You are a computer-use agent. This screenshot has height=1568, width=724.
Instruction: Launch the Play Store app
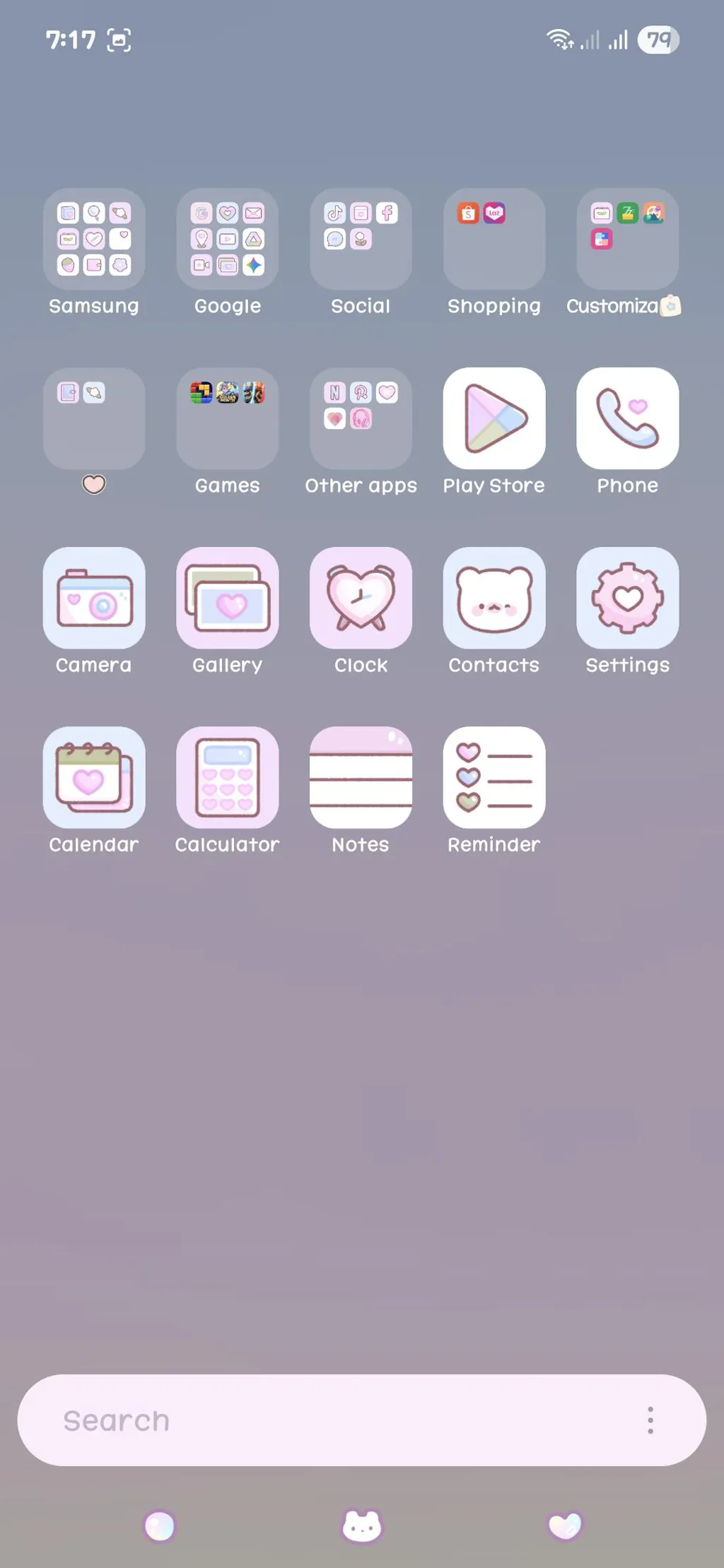494,418
